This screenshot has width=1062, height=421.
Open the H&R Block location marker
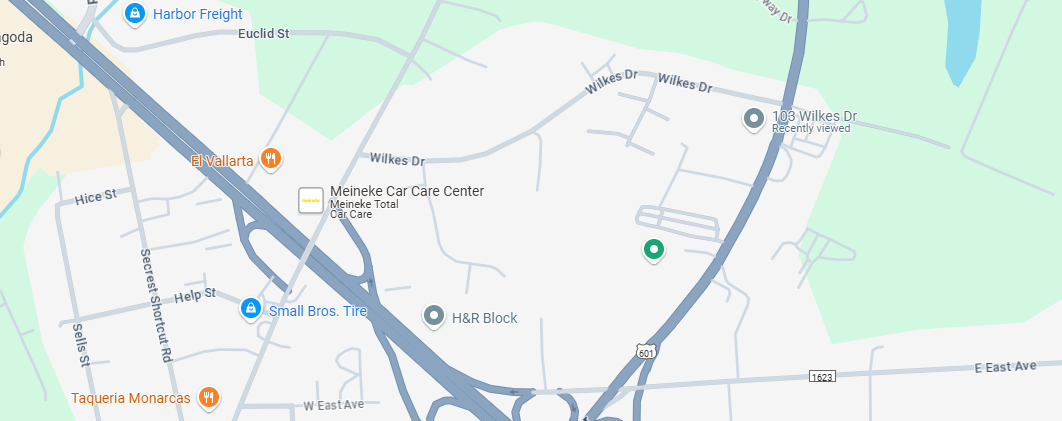pos(434,317)
